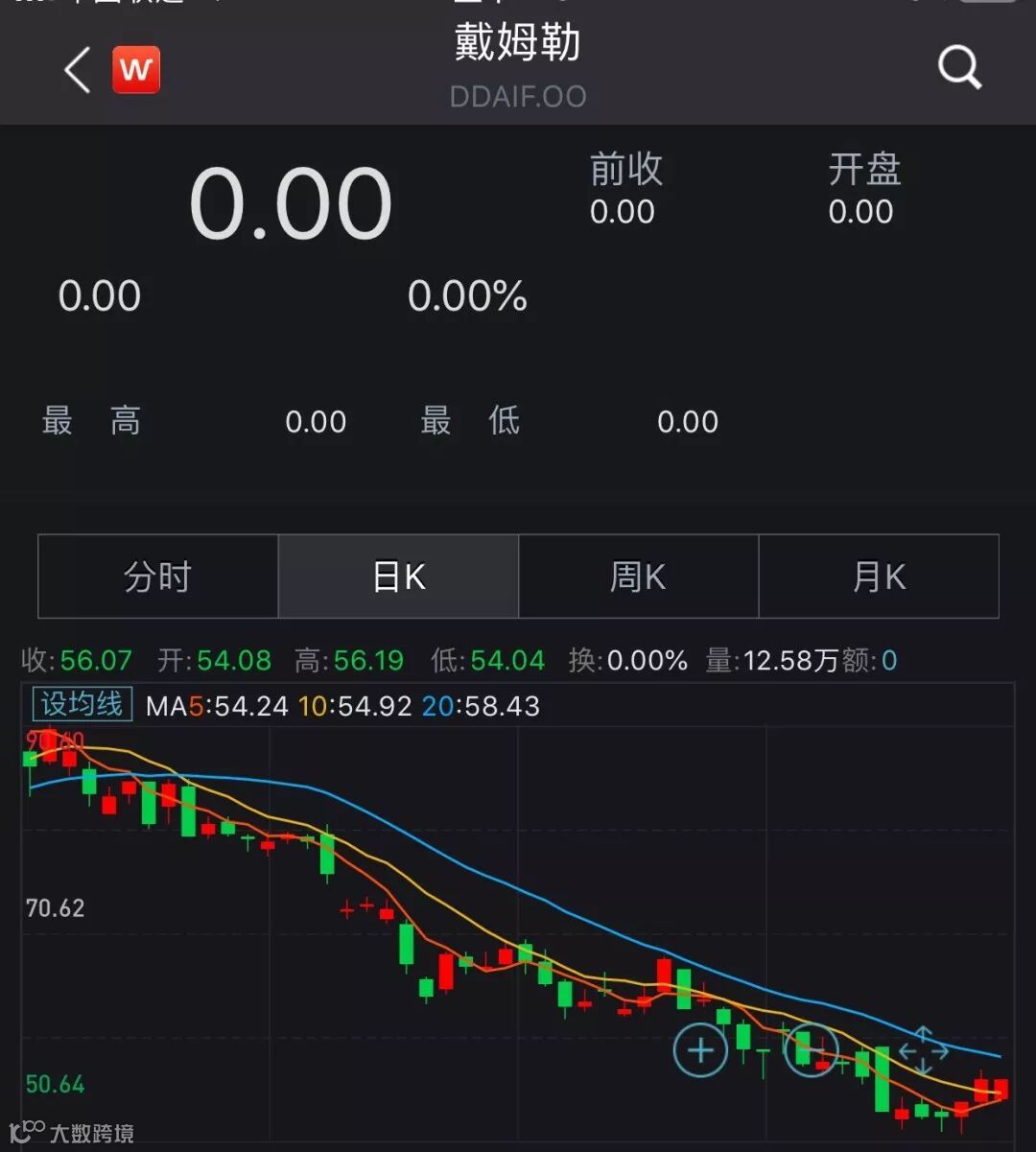This screenshot has width=1036, height=1152.
Task: Zoom out the chart with minus icon
Action: pyautogui.click(x=811, y=1050)
